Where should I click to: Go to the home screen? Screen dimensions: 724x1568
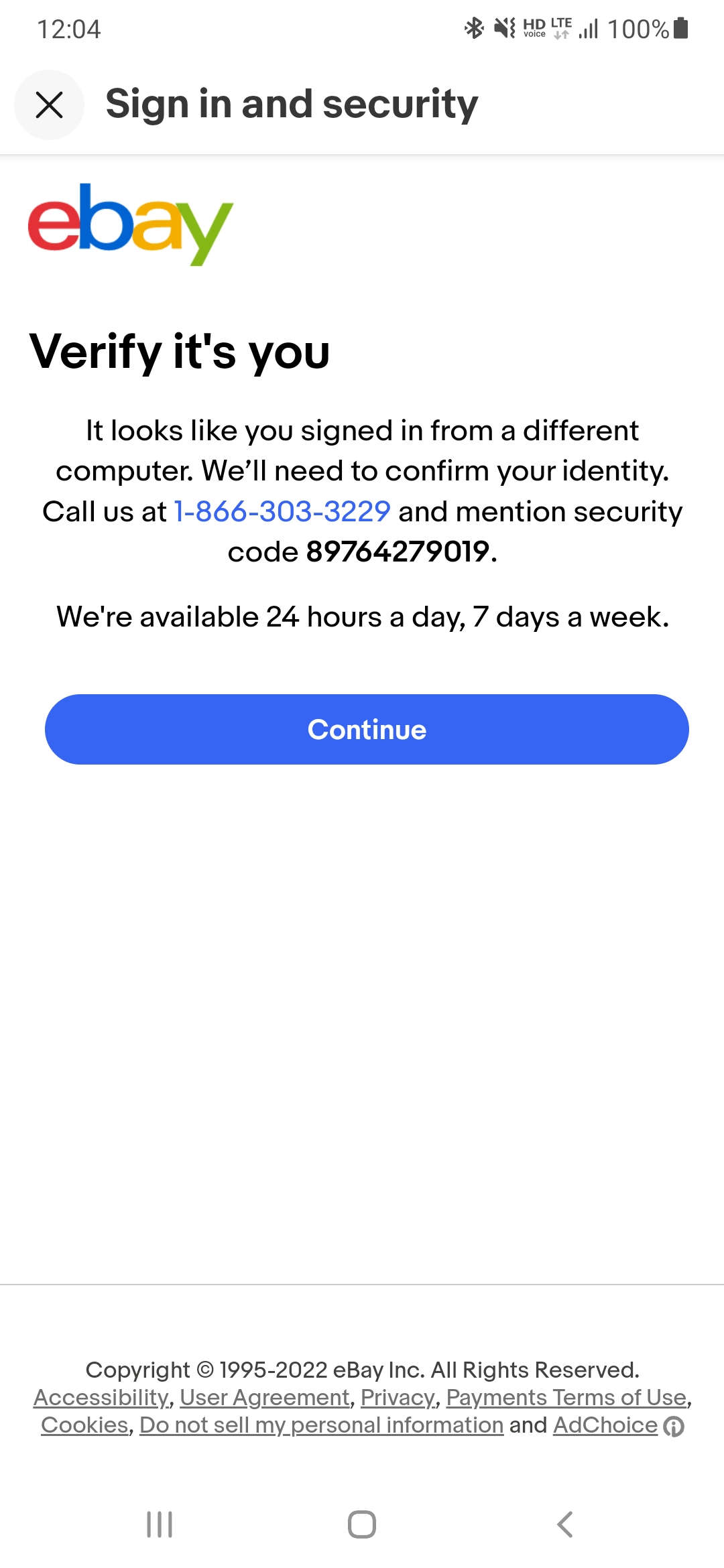(x=362, y=1524)
